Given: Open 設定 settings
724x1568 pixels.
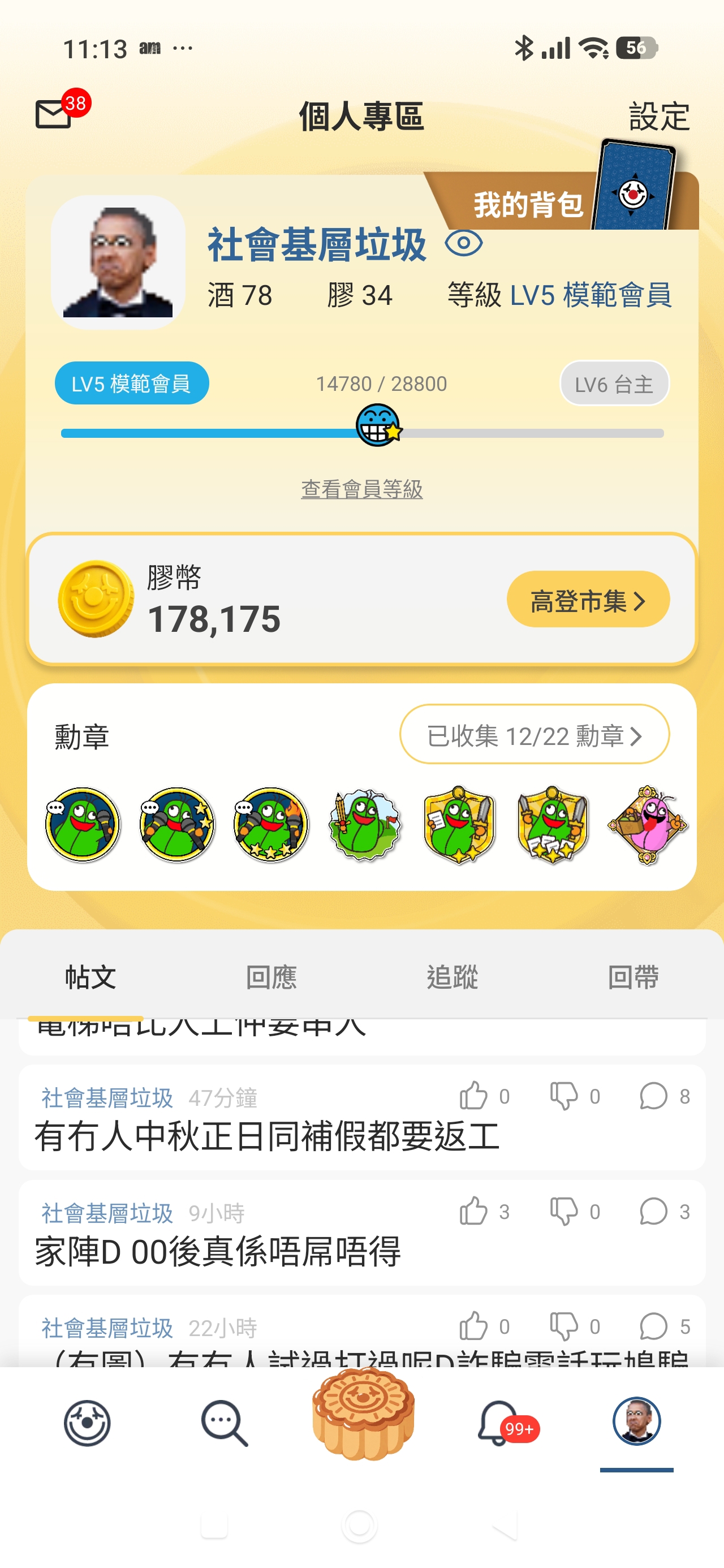Looking at the screenshot, I should point(659,117).
